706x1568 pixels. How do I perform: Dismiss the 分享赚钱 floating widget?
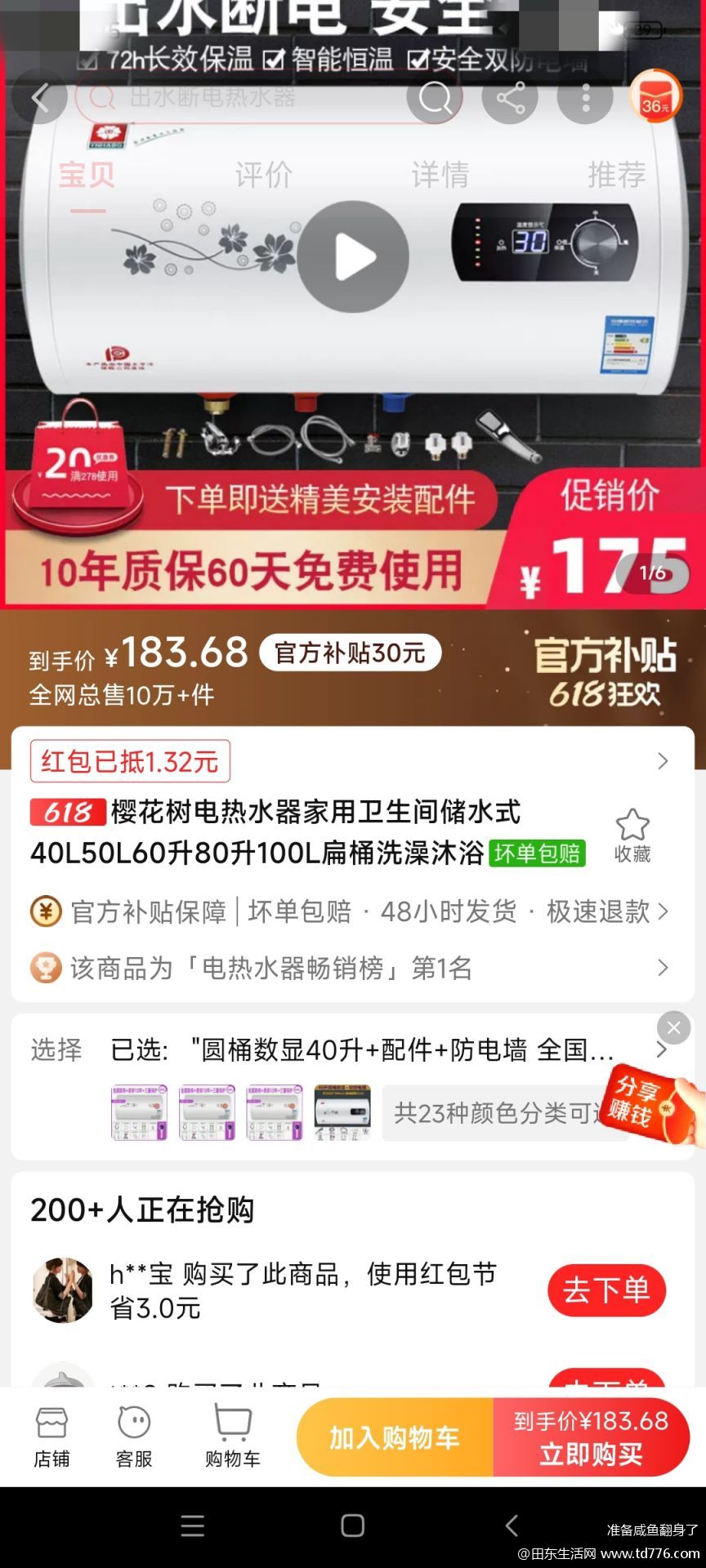point(674,1028)
